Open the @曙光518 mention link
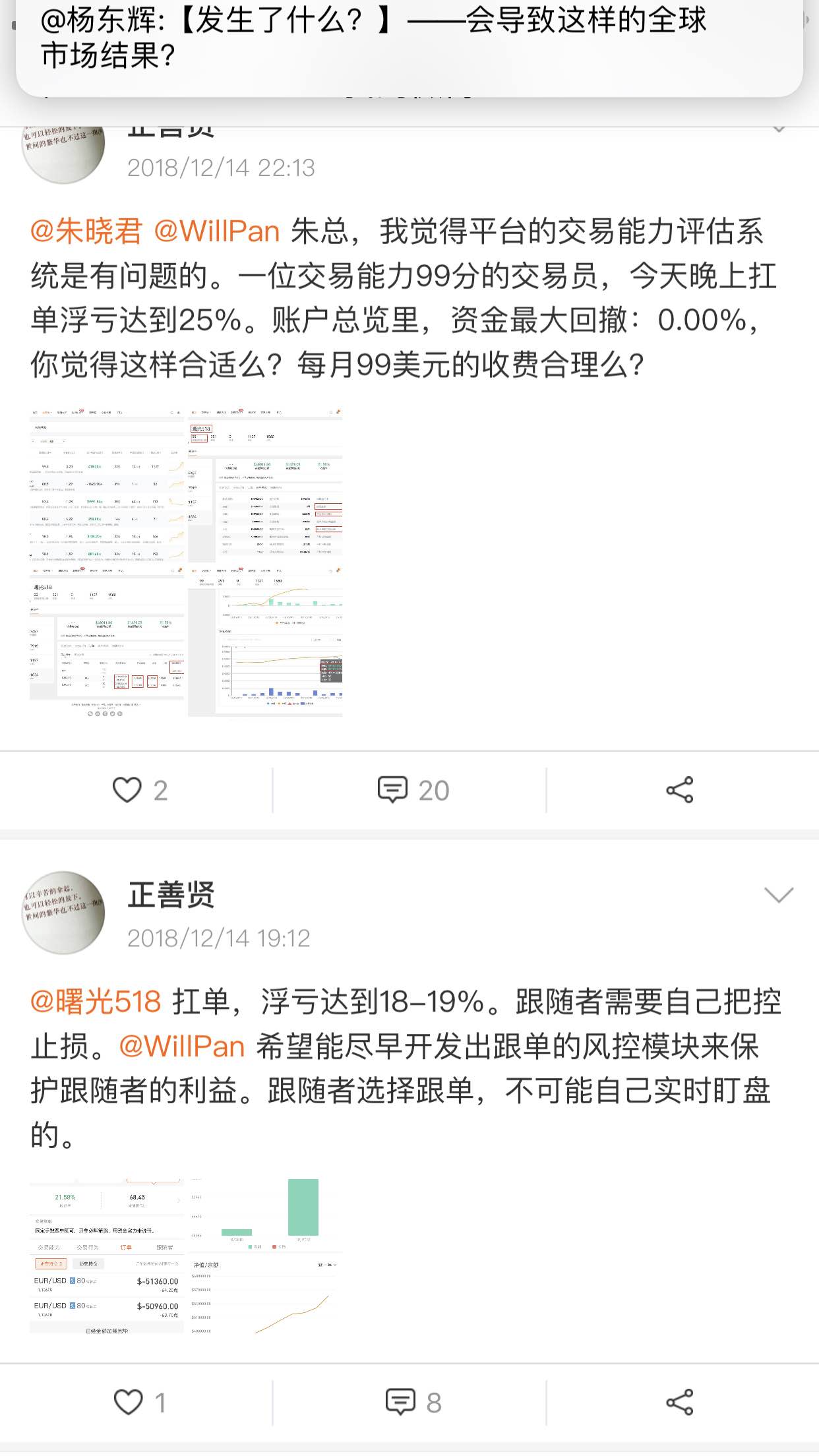Viewport: 819px width, 1456px height. [96, 1002]
